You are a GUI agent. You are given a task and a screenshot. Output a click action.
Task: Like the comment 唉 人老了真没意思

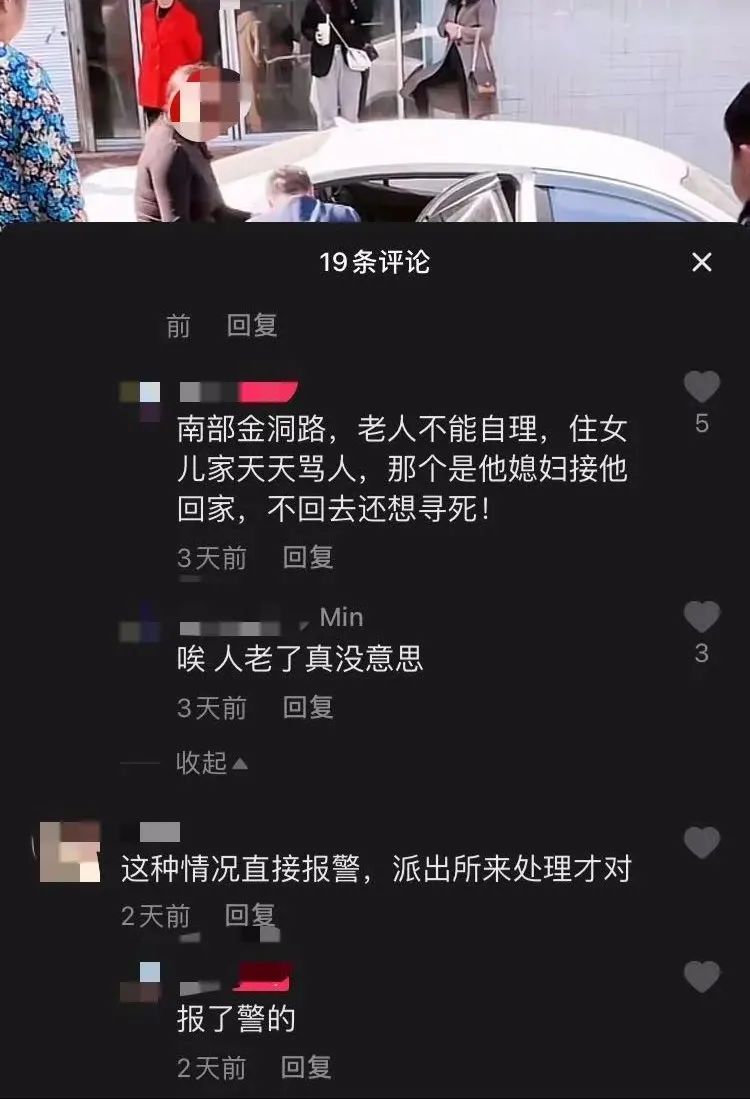(701, 617)
